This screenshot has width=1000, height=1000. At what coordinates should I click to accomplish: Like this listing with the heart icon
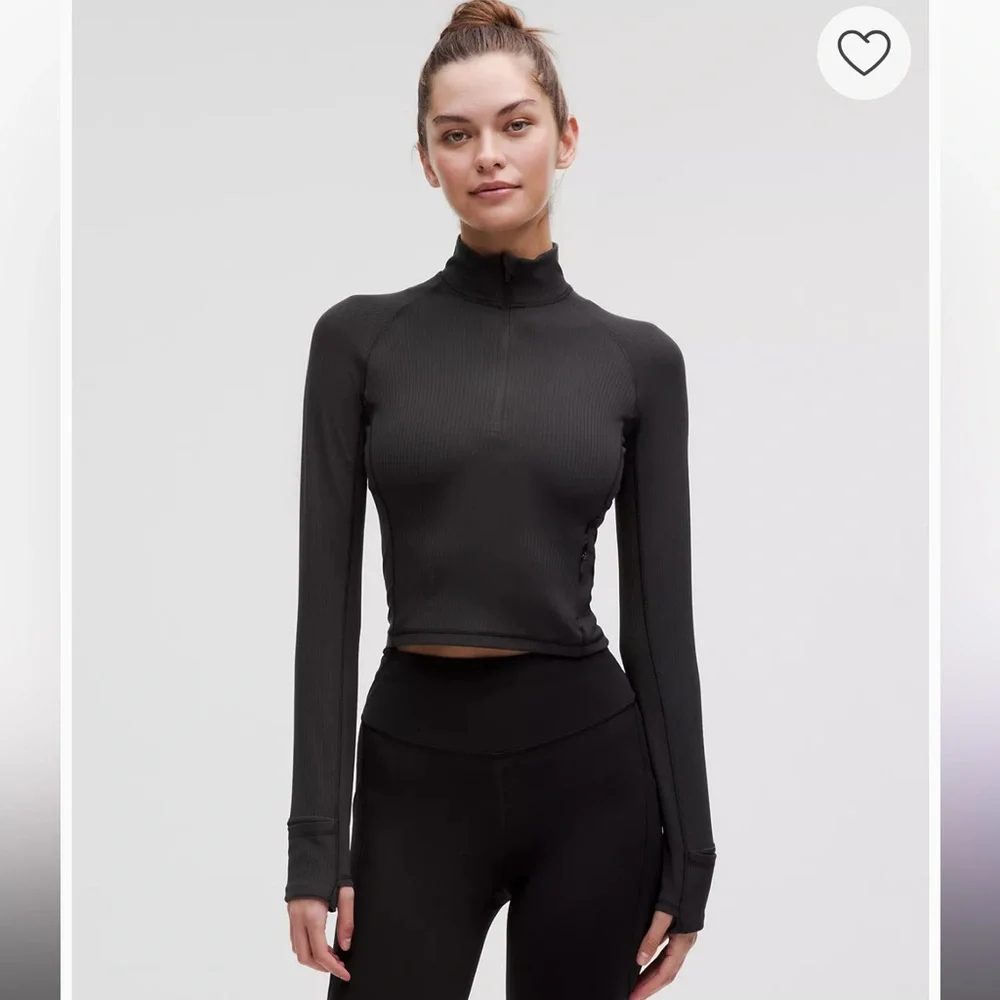(x=864, y=52)
